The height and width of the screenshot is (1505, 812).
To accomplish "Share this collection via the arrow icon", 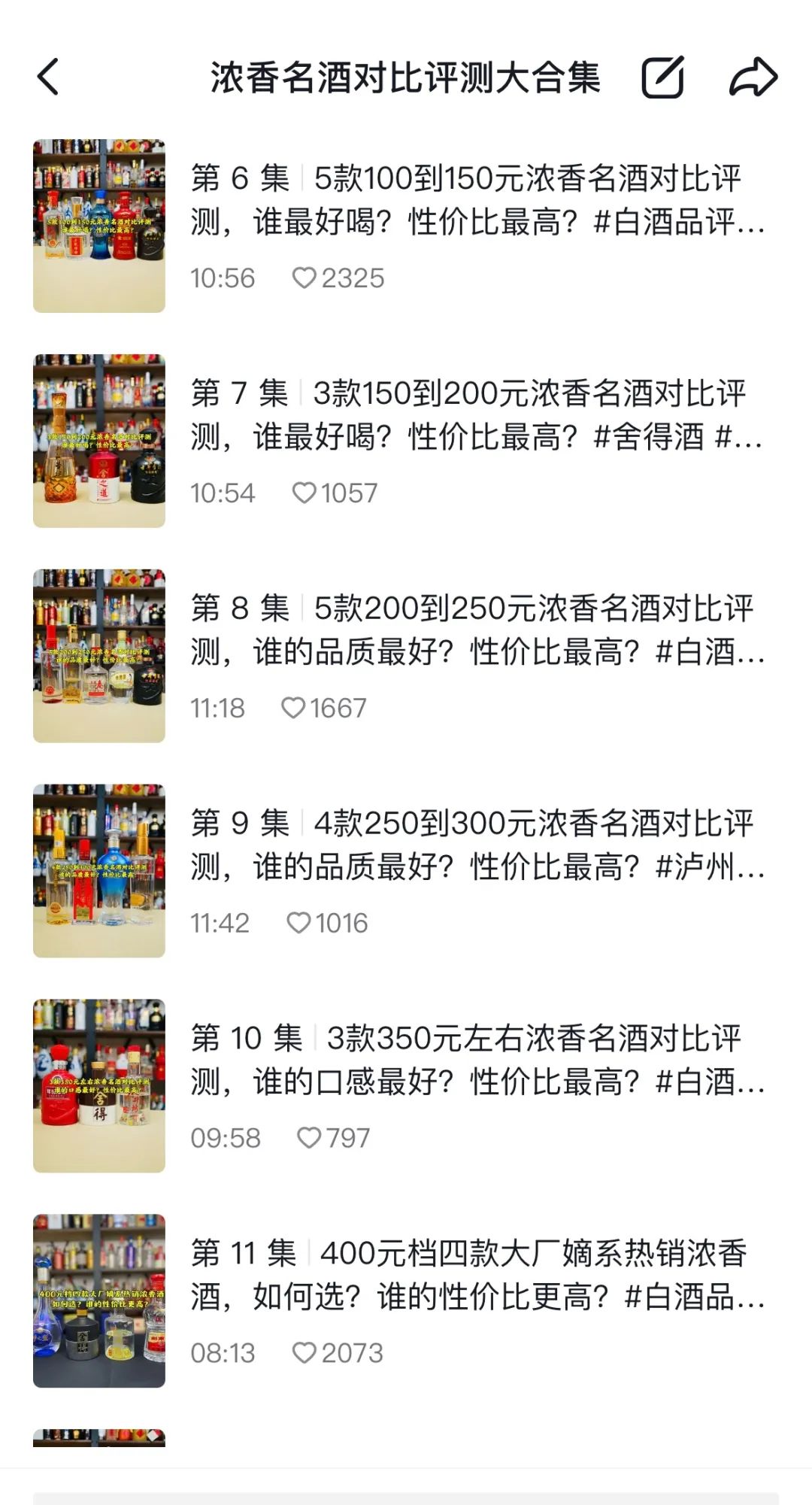I will click(753, 77).
